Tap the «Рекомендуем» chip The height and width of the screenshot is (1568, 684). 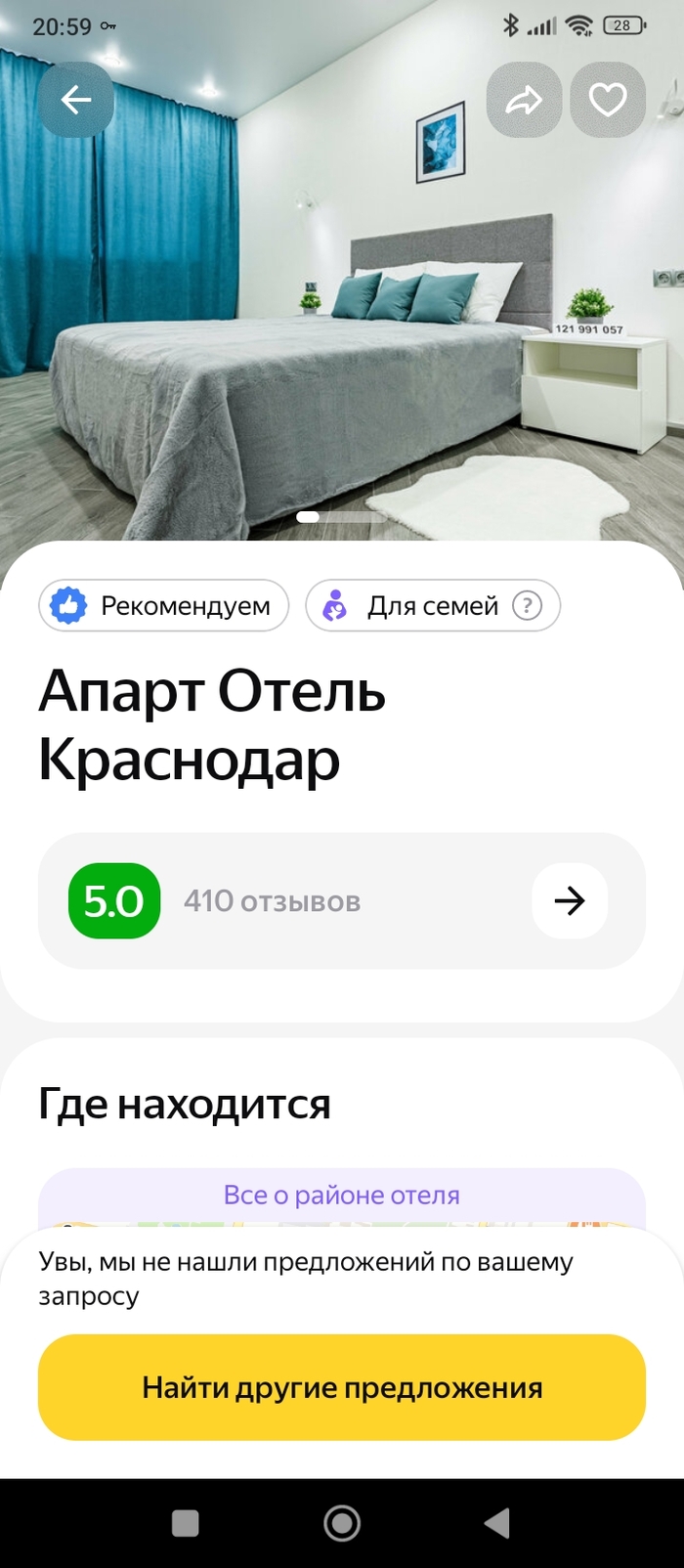[x=164, y=606]
